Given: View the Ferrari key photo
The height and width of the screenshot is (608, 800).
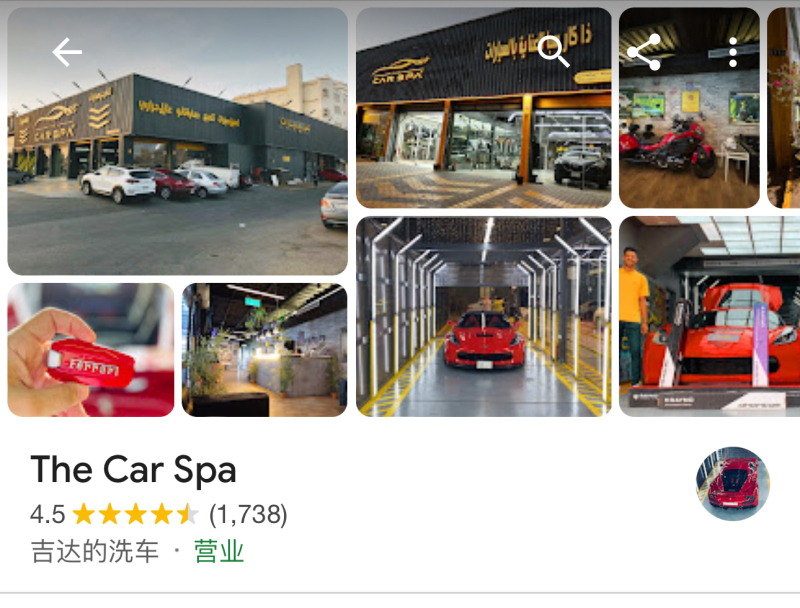Looking at the screenshot, I should [91, 350].
